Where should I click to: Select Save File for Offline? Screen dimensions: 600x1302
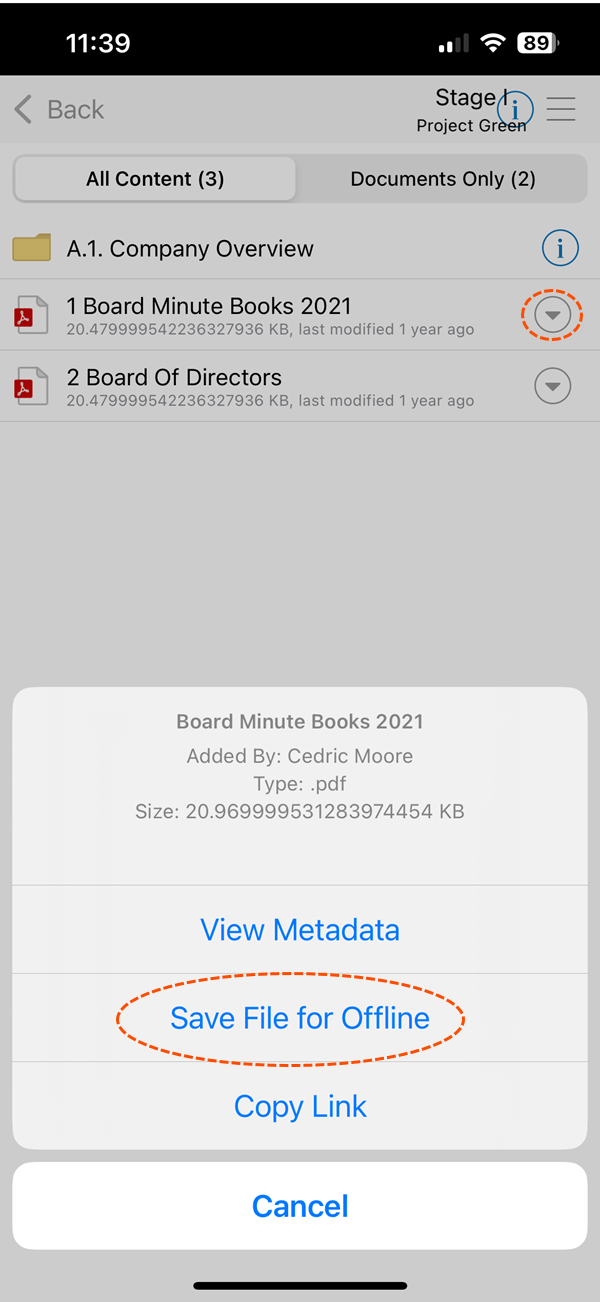pos(300,1018)
